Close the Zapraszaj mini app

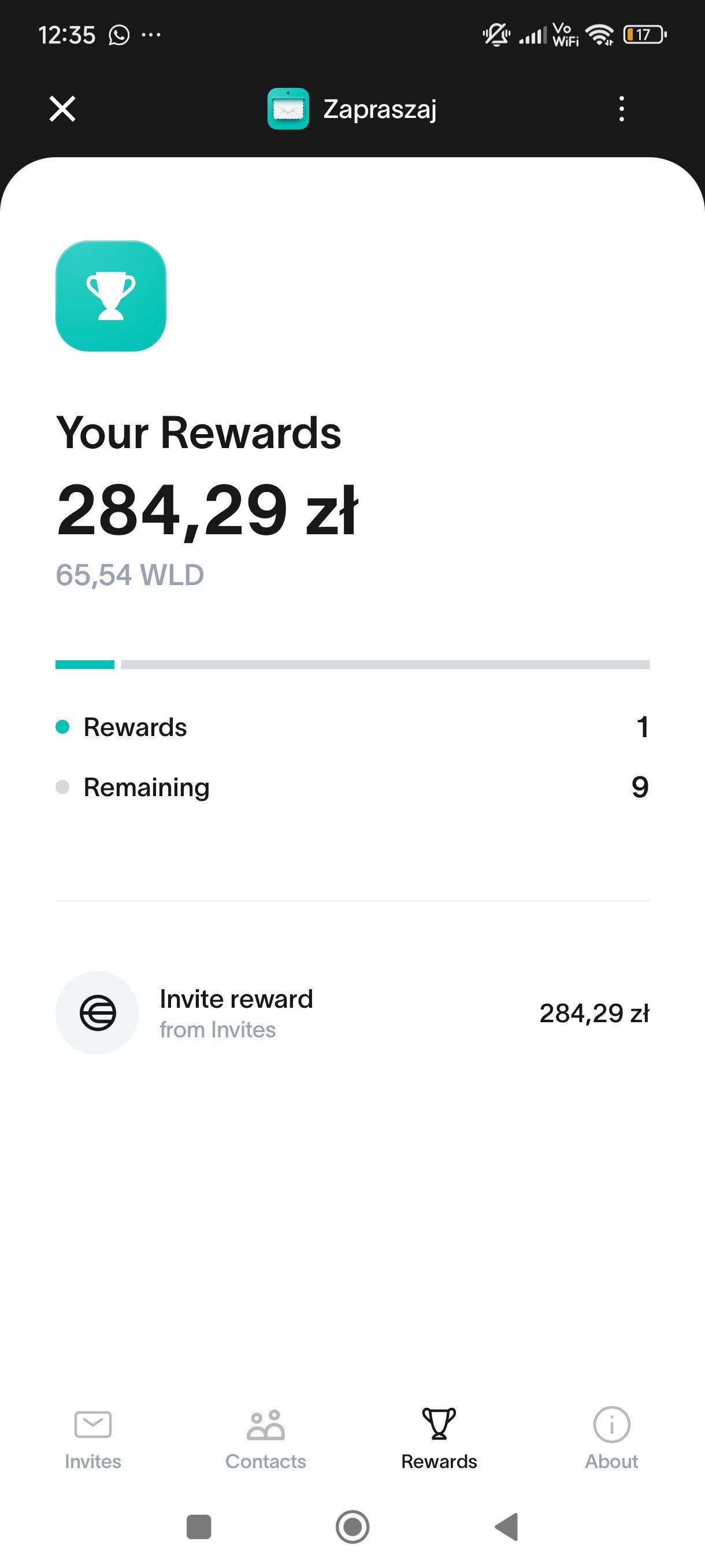point(62,109)
